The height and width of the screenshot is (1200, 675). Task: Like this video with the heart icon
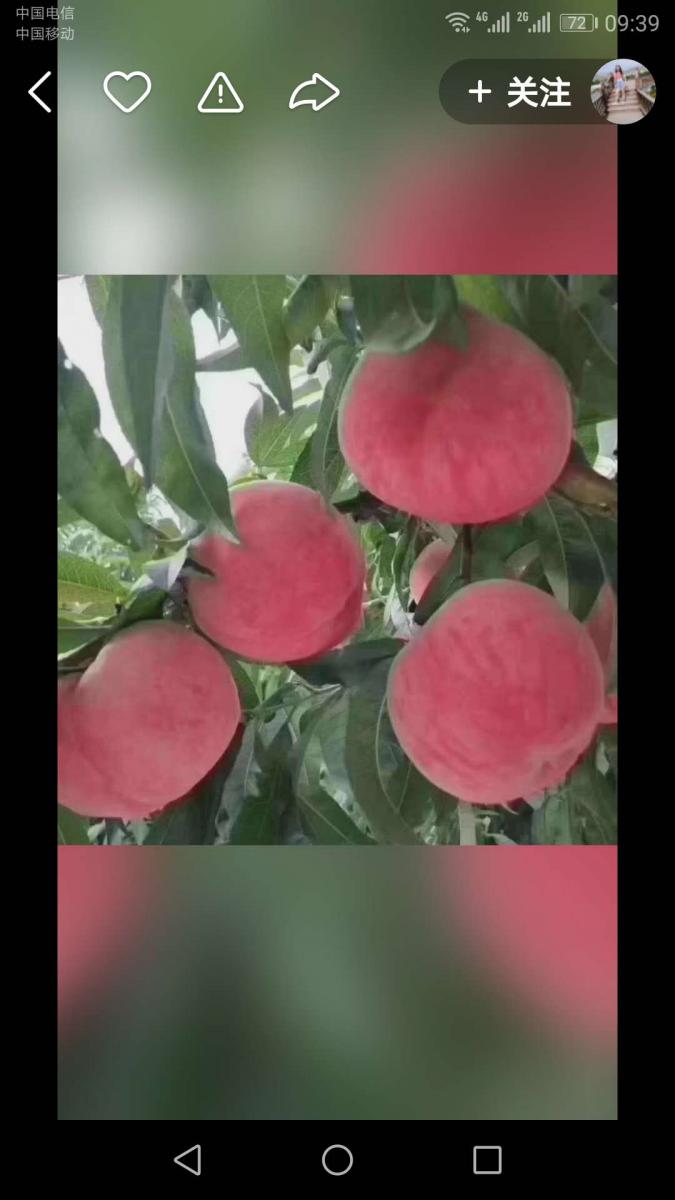(x=127, y=92)
